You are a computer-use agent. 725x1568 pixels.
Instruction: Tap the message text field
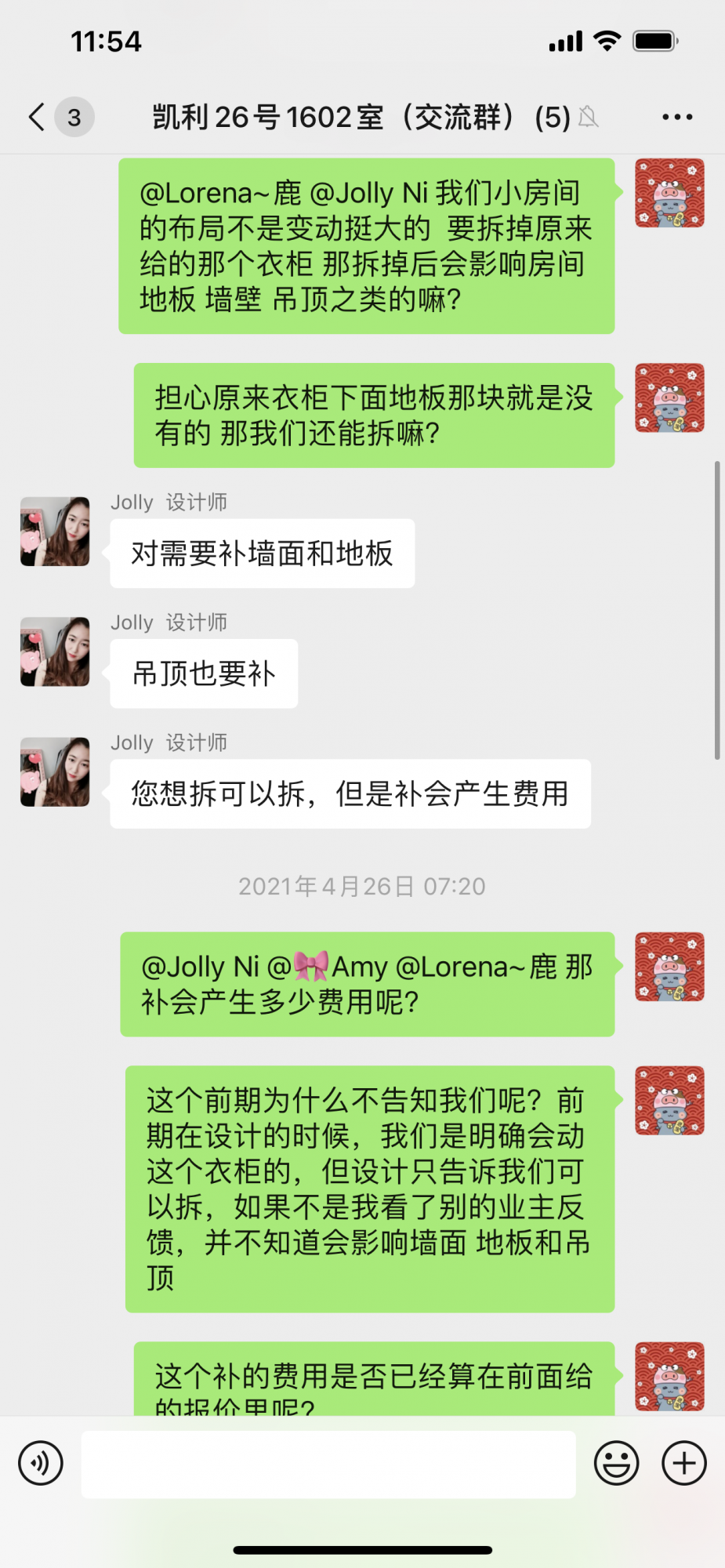click(328, 1464)
